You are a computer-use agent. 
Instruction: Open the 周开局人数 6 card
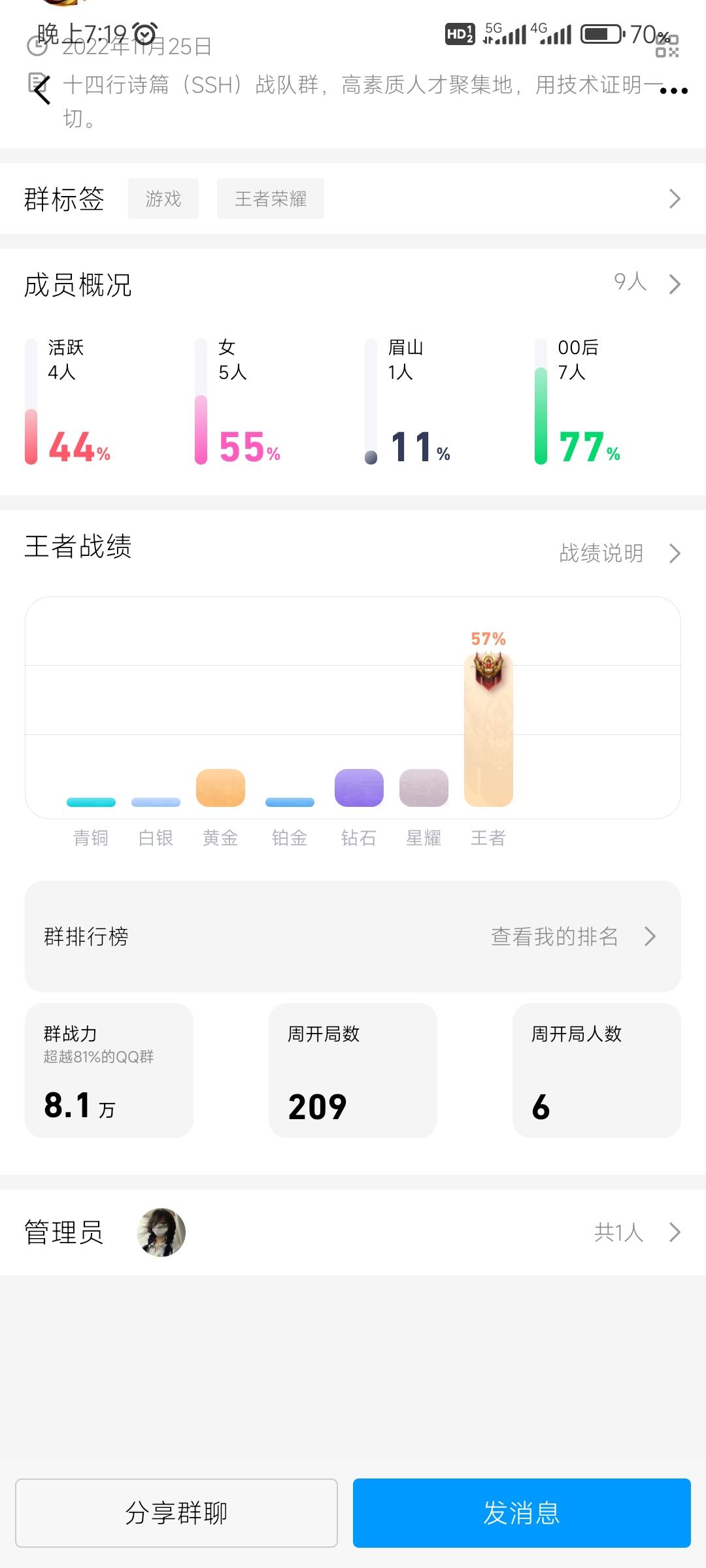pyautogui.click(x=597, y=1070)
